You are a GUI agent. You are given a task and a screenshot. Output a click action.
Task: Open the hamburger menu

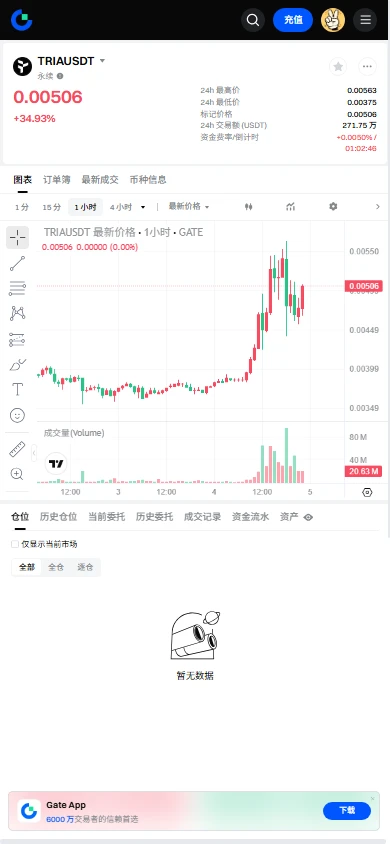click(365, 20)
